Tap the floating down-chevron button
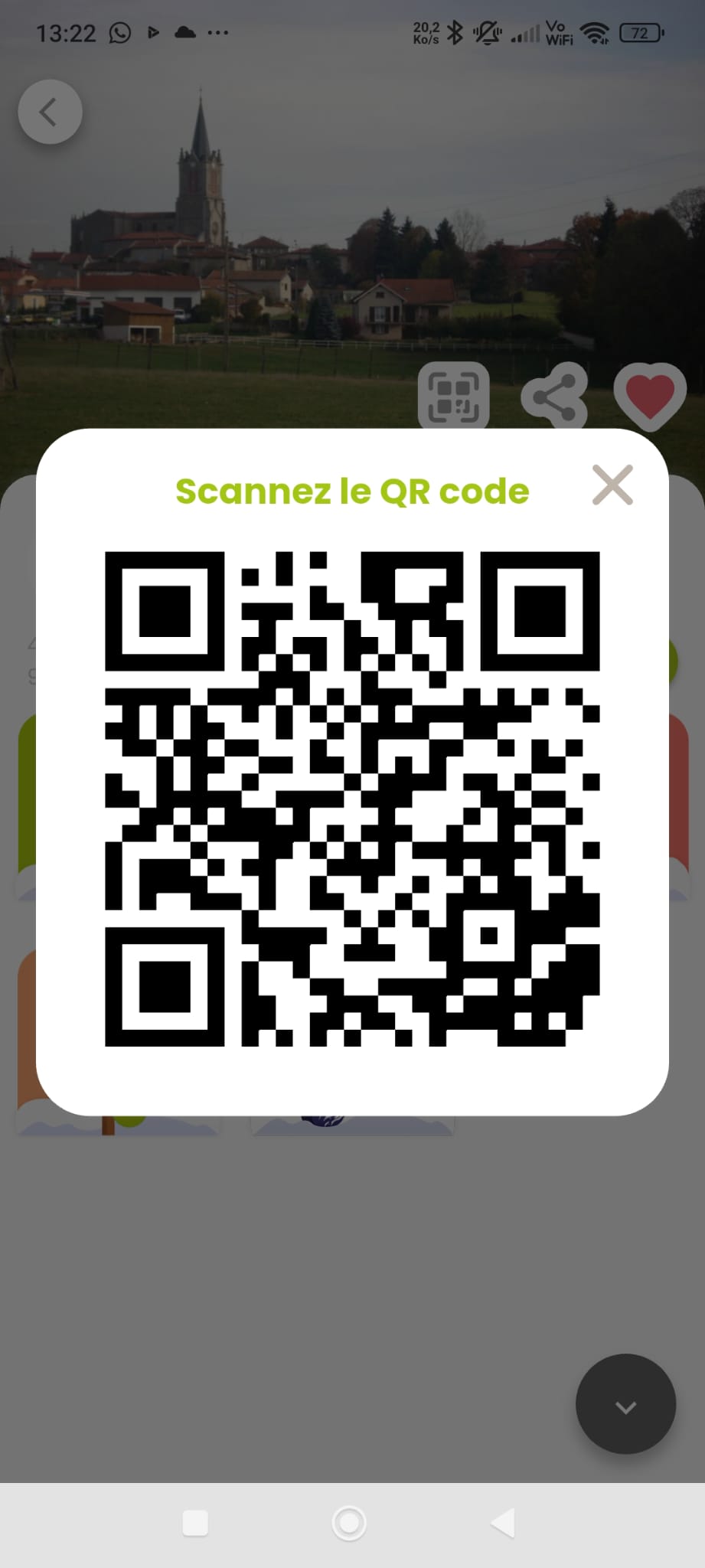Image resolution: width=705 pixels, height=1568 pixels. [x=625, y=1403]
